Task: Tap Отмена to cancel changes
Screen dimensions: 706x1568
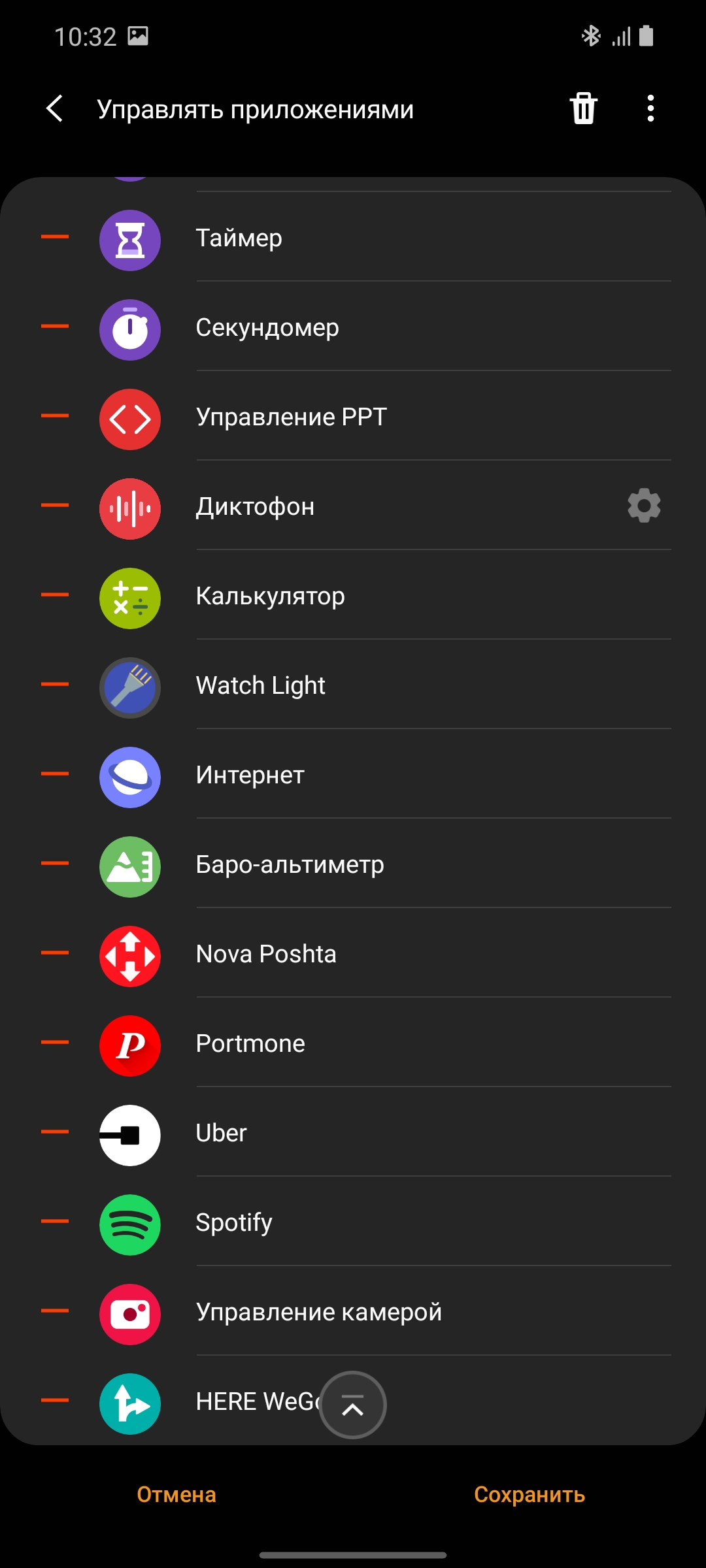Action: (176, 1495)
